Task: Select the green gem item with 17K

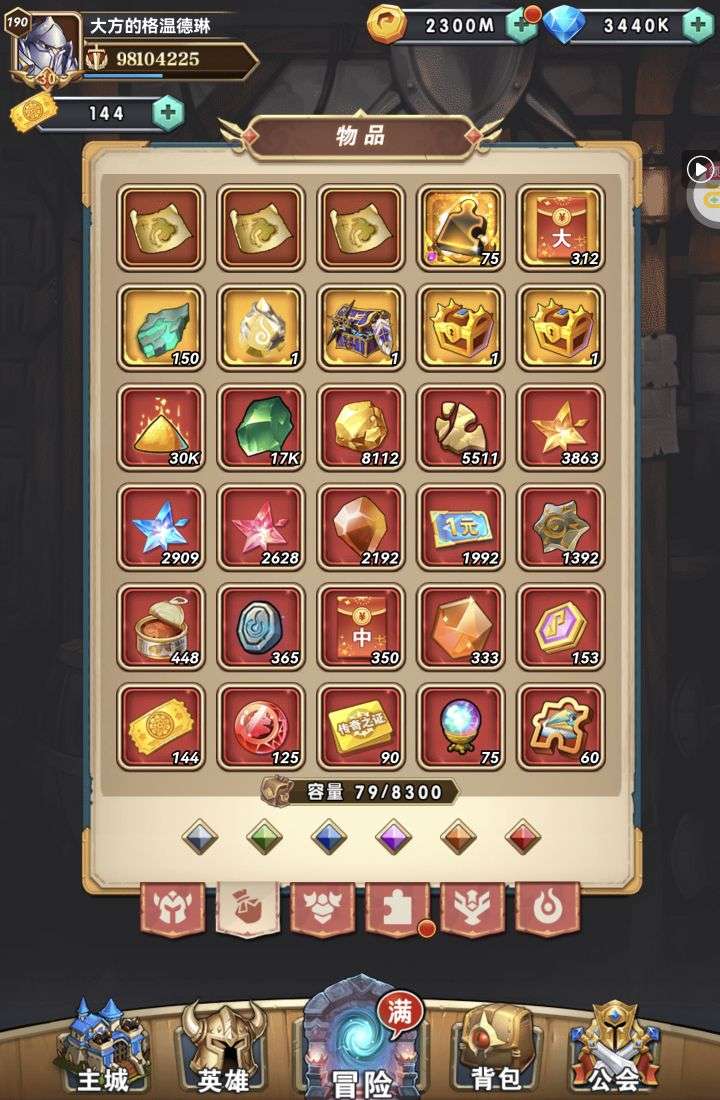Action: 261,427
